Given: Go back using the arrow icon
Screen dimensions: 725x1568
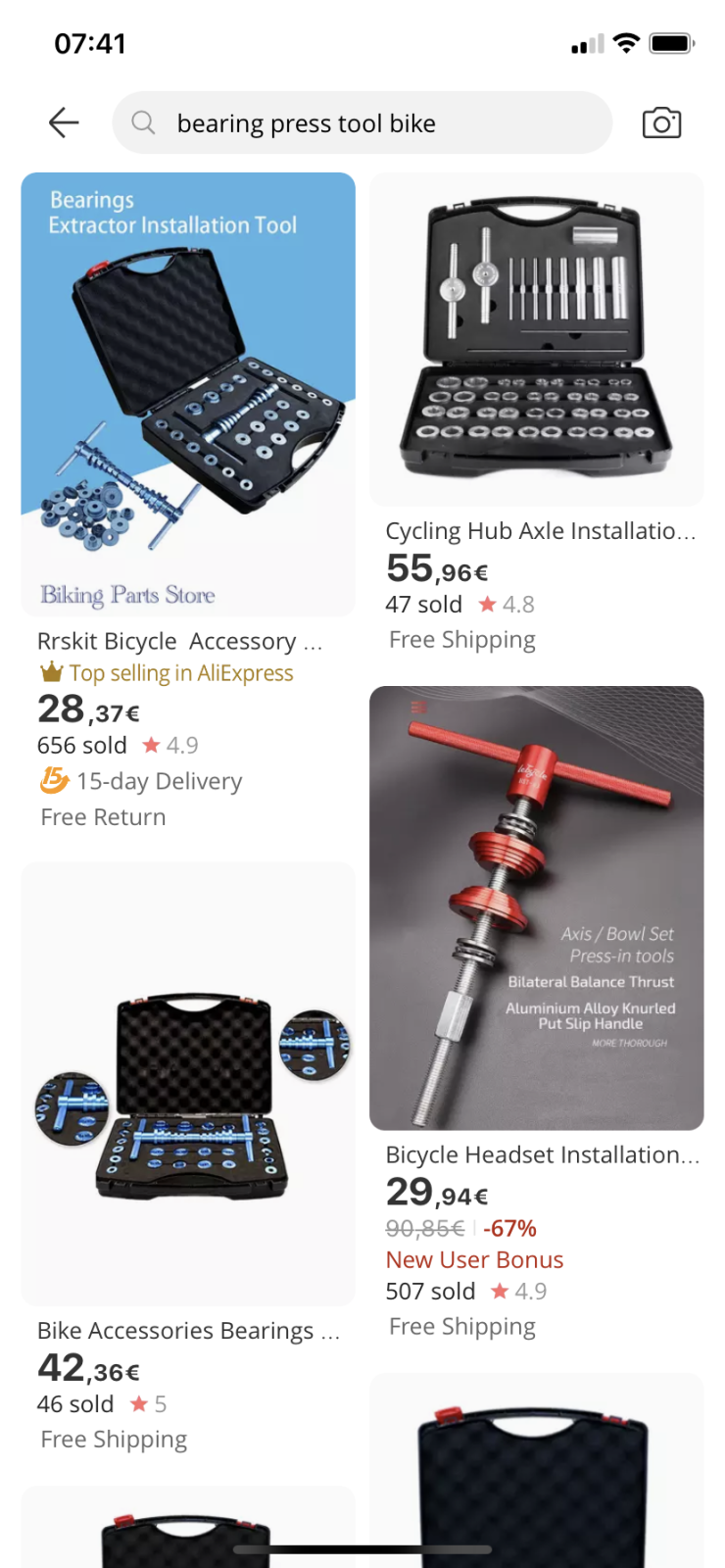Looking at the screenshot, I should pos(64,122).
